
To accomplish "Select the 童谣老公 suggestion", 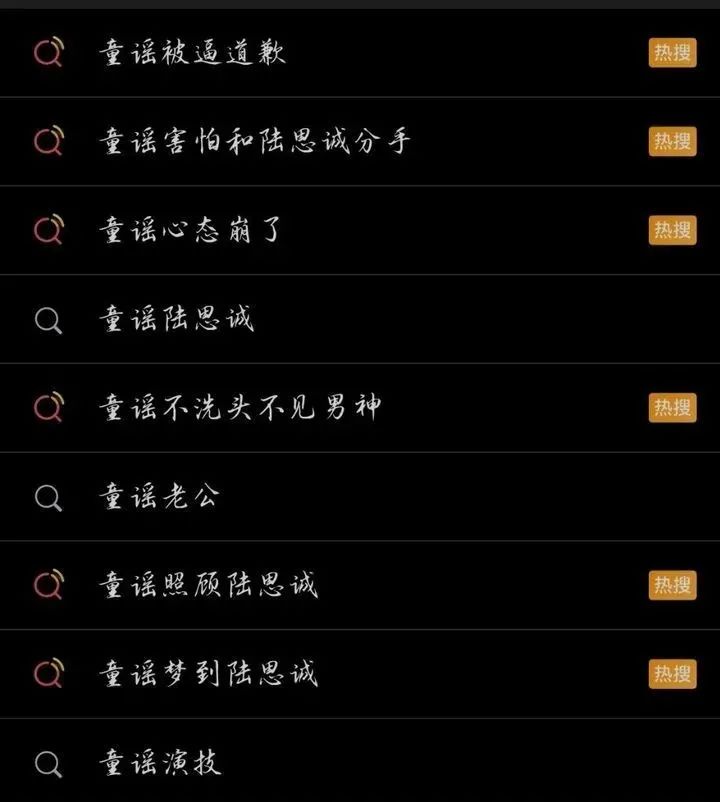I will coord(155,496).
